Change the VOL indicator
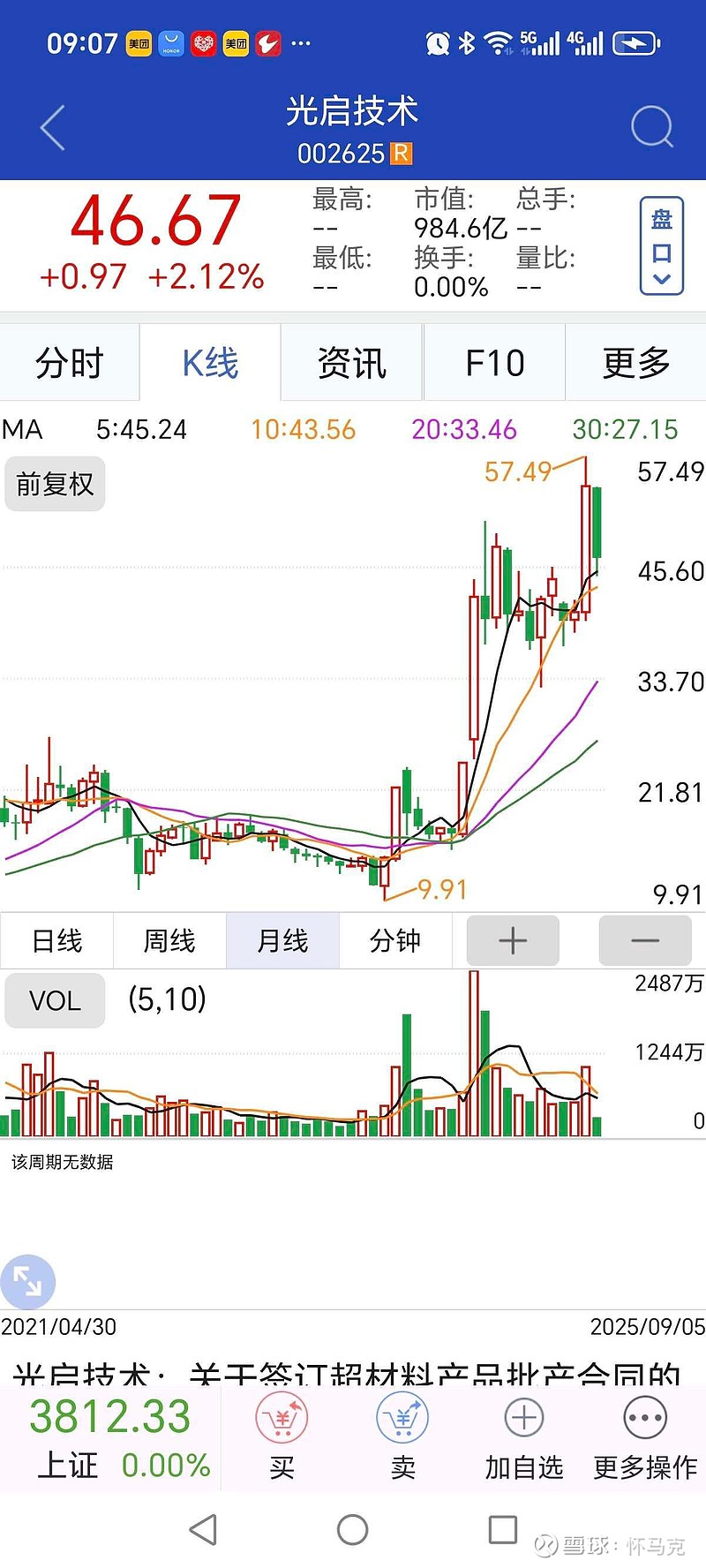Image resolution: width=706 pixels, height=1568 pixels. point(55,1000)
